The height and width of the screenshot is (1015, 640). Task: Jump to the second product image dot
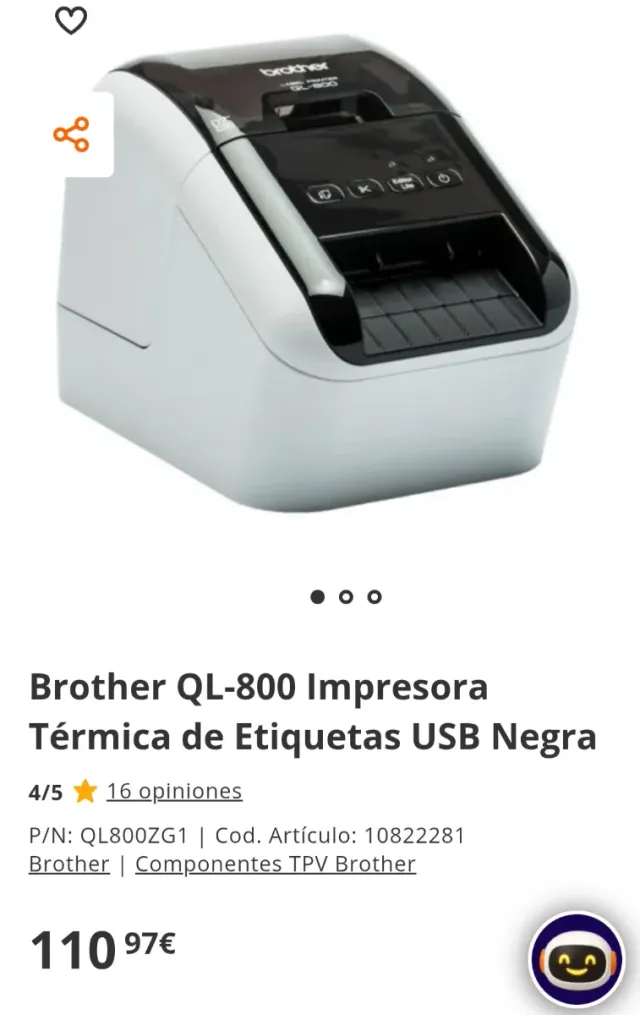click(346, 597)
